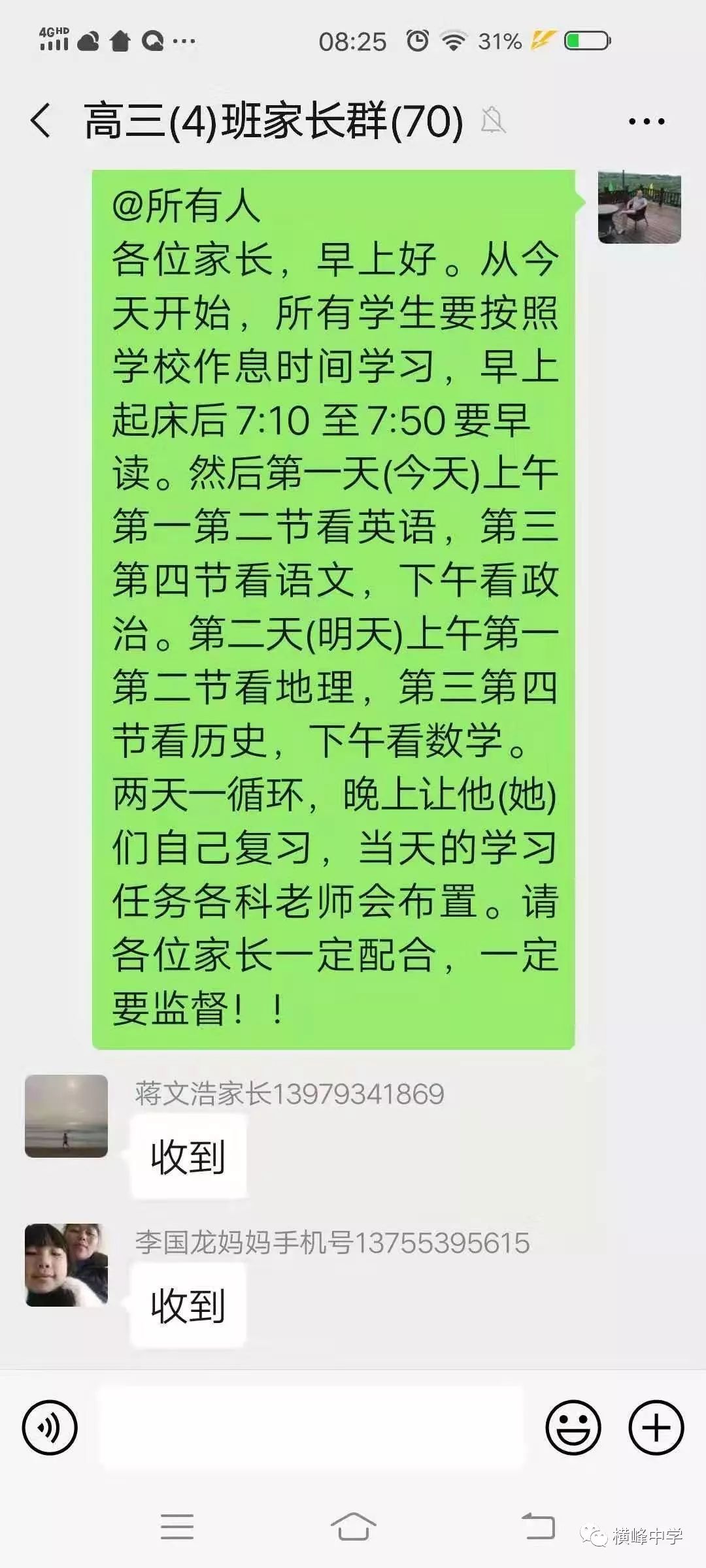Image resolution: width=706 pixels, height=1568 pixels.
Task: Open the sender's avatar beside the green message
Action: point(639,207)
